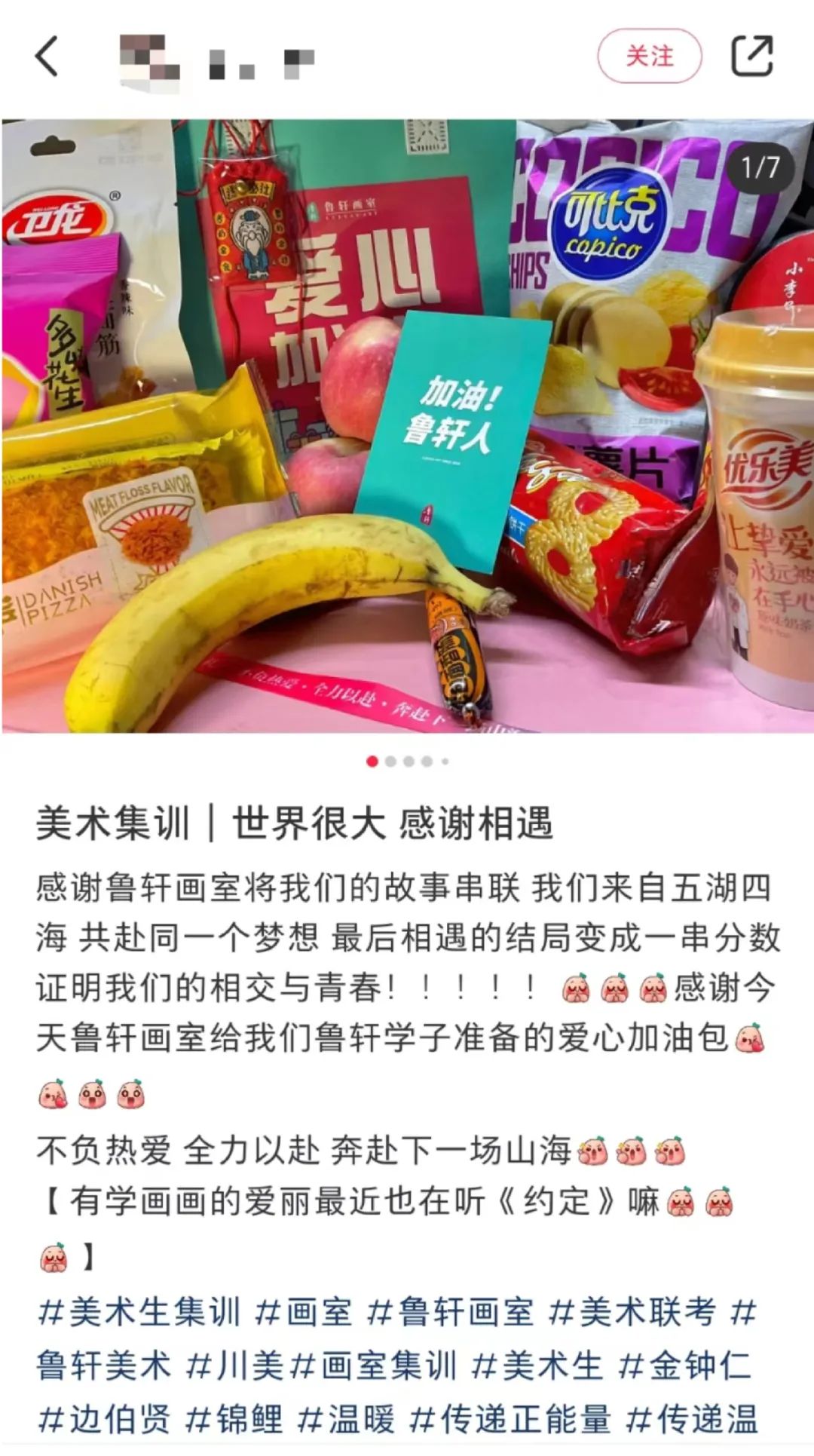This screenshot has width=814, height=1456.
Task: Open the #画室集训 hashtag
Action: point(374,1366)
